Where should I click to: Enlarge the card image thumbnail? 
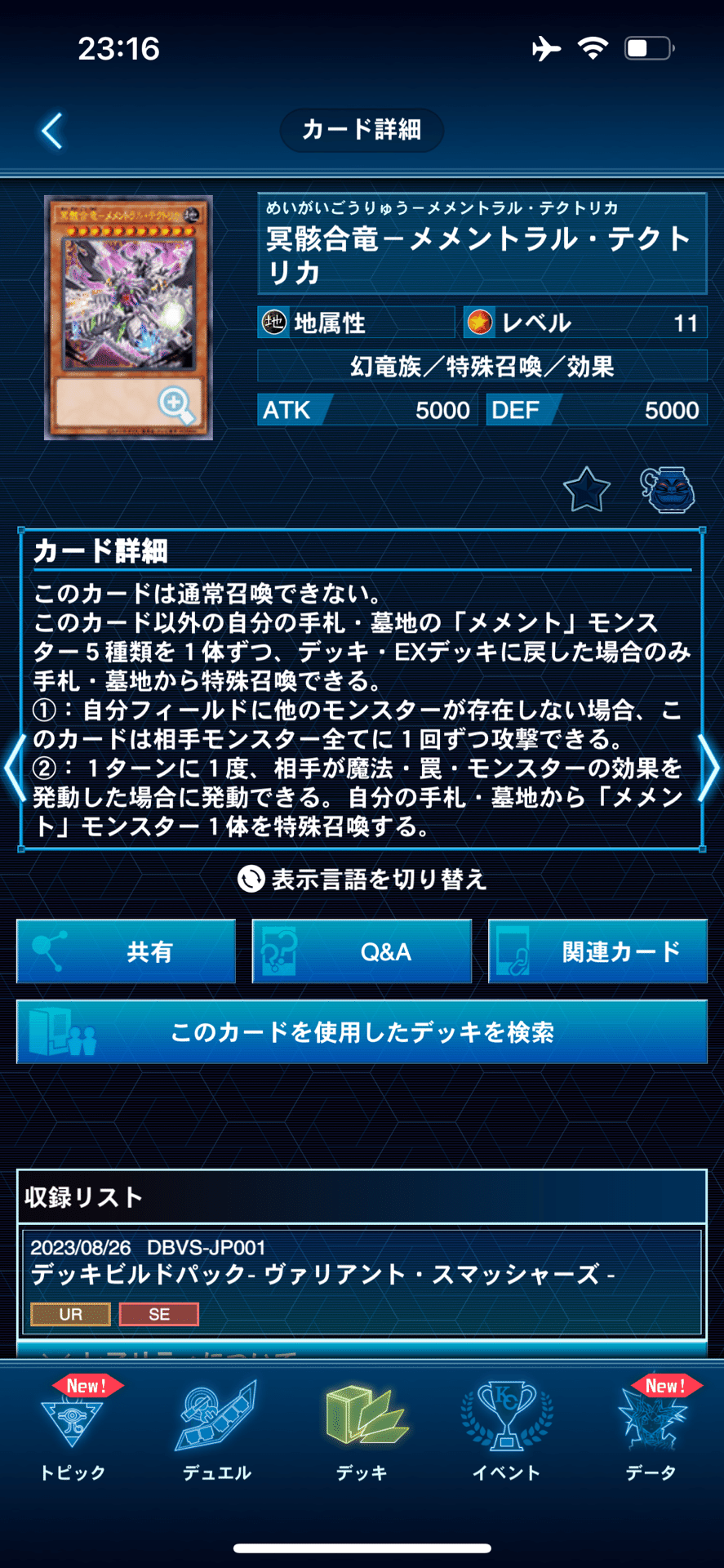[129, 317]
